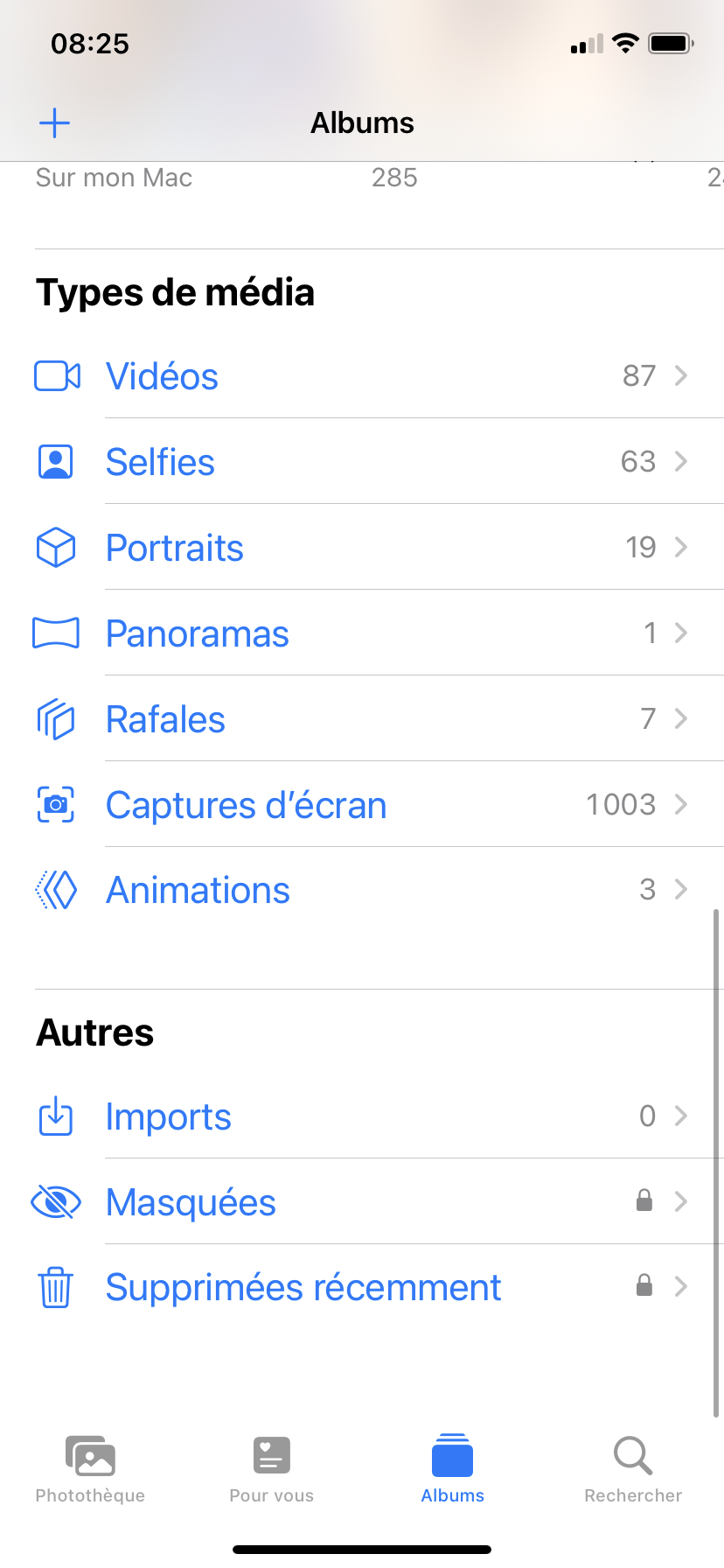Open Panoramas
Screen dimensions: 724x1568
pos(197,633)
